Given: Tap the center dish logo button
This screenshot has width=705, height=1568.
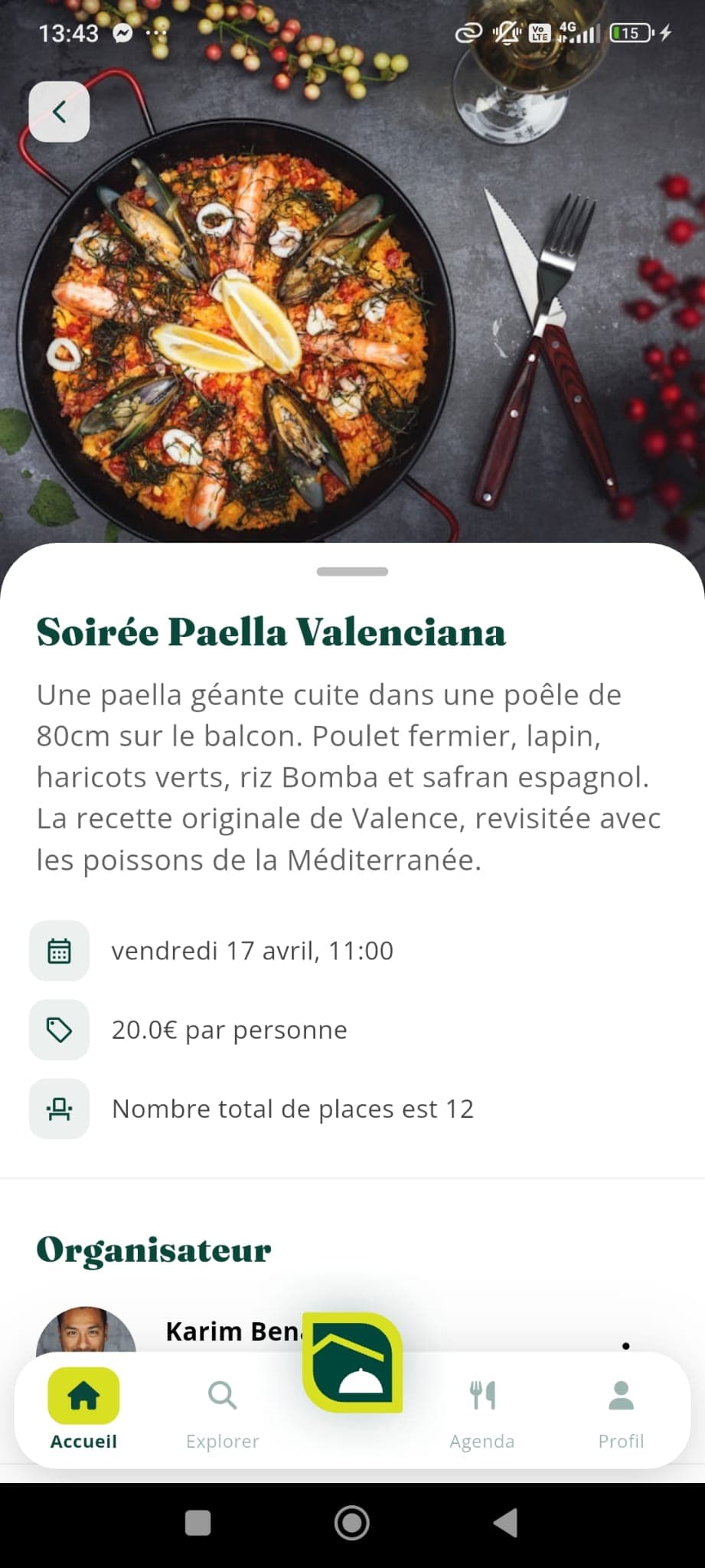Looking at the screenshot, I should [x=353, y=1364].
